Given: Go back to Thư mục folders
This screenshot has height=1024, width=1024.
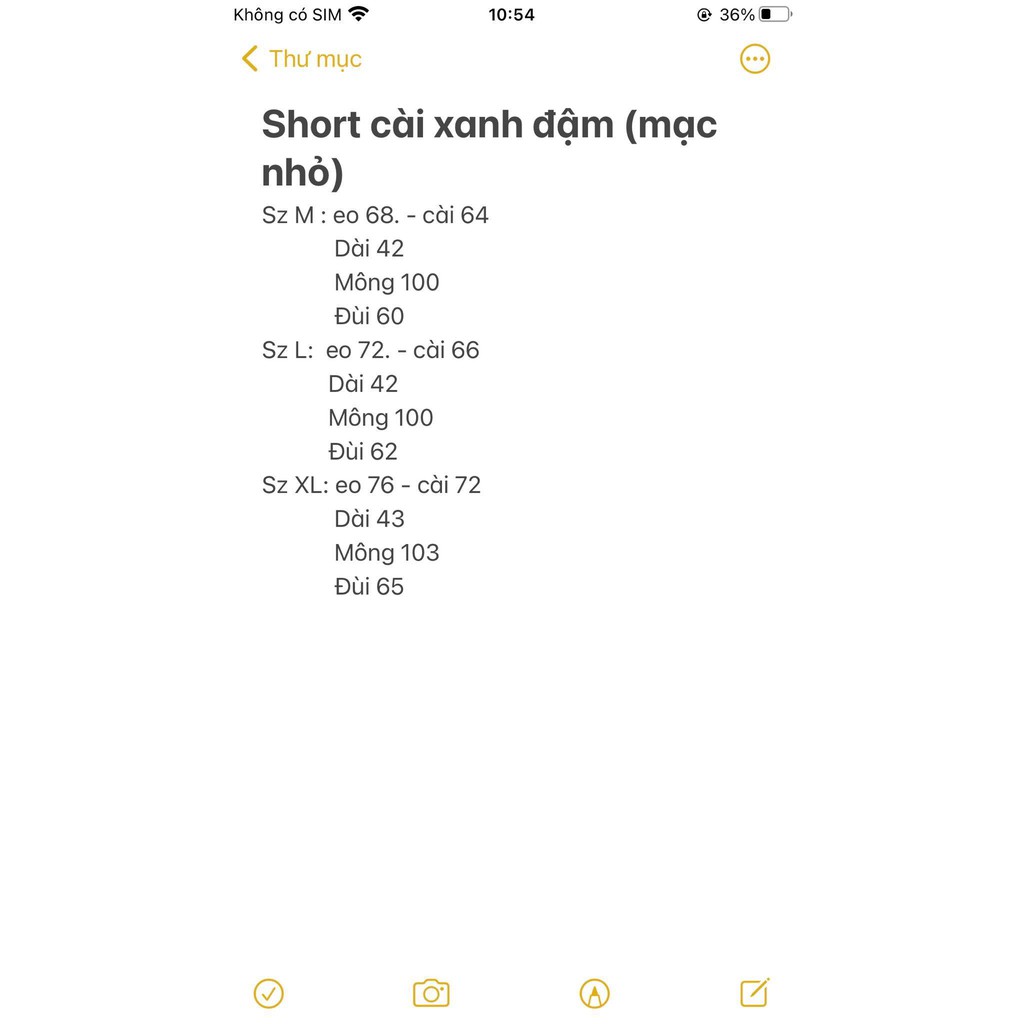Looking at the screenshot, I should (x=301, y=59).
